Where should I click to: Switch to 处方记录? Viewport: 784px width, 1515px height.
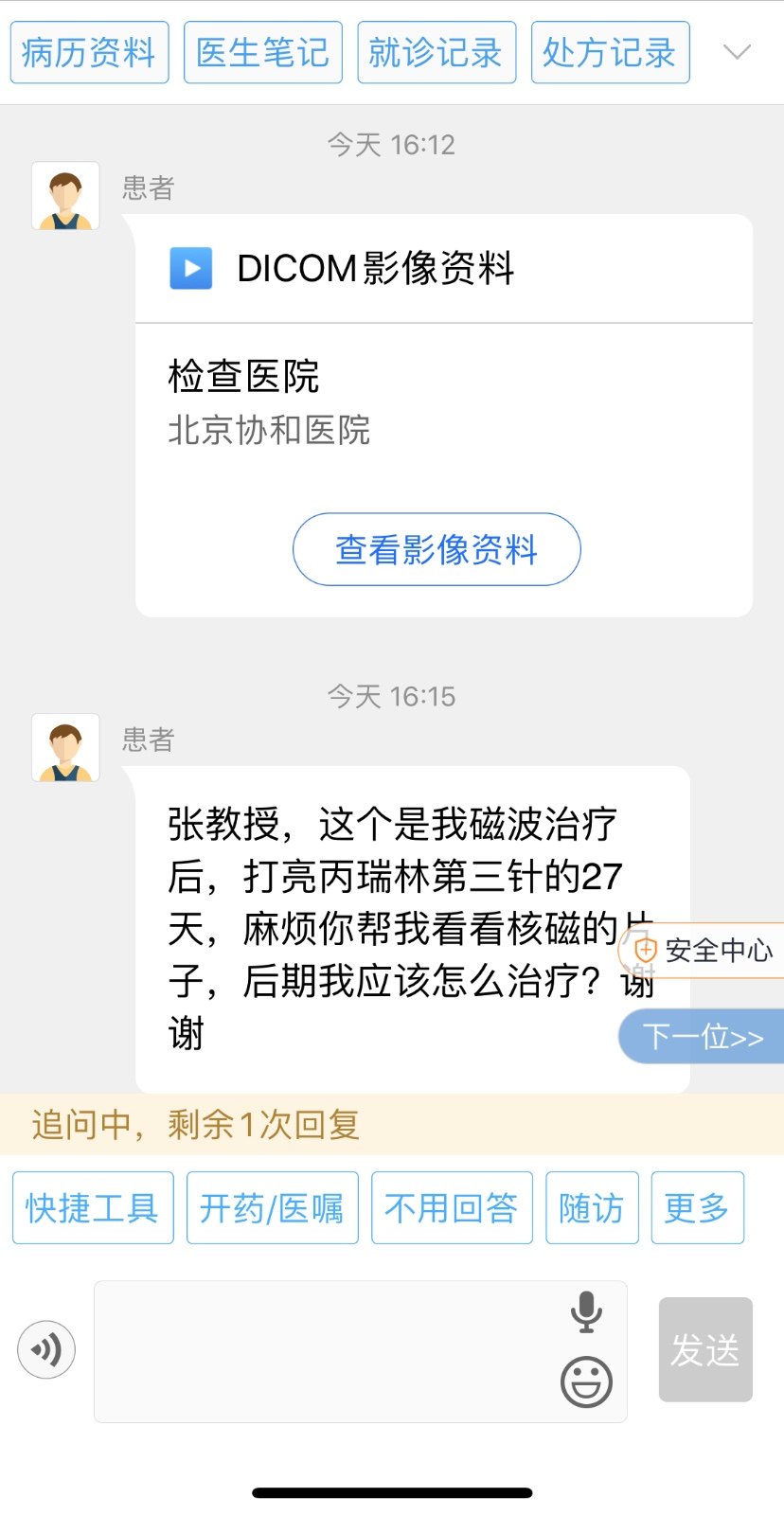[610, 52]
